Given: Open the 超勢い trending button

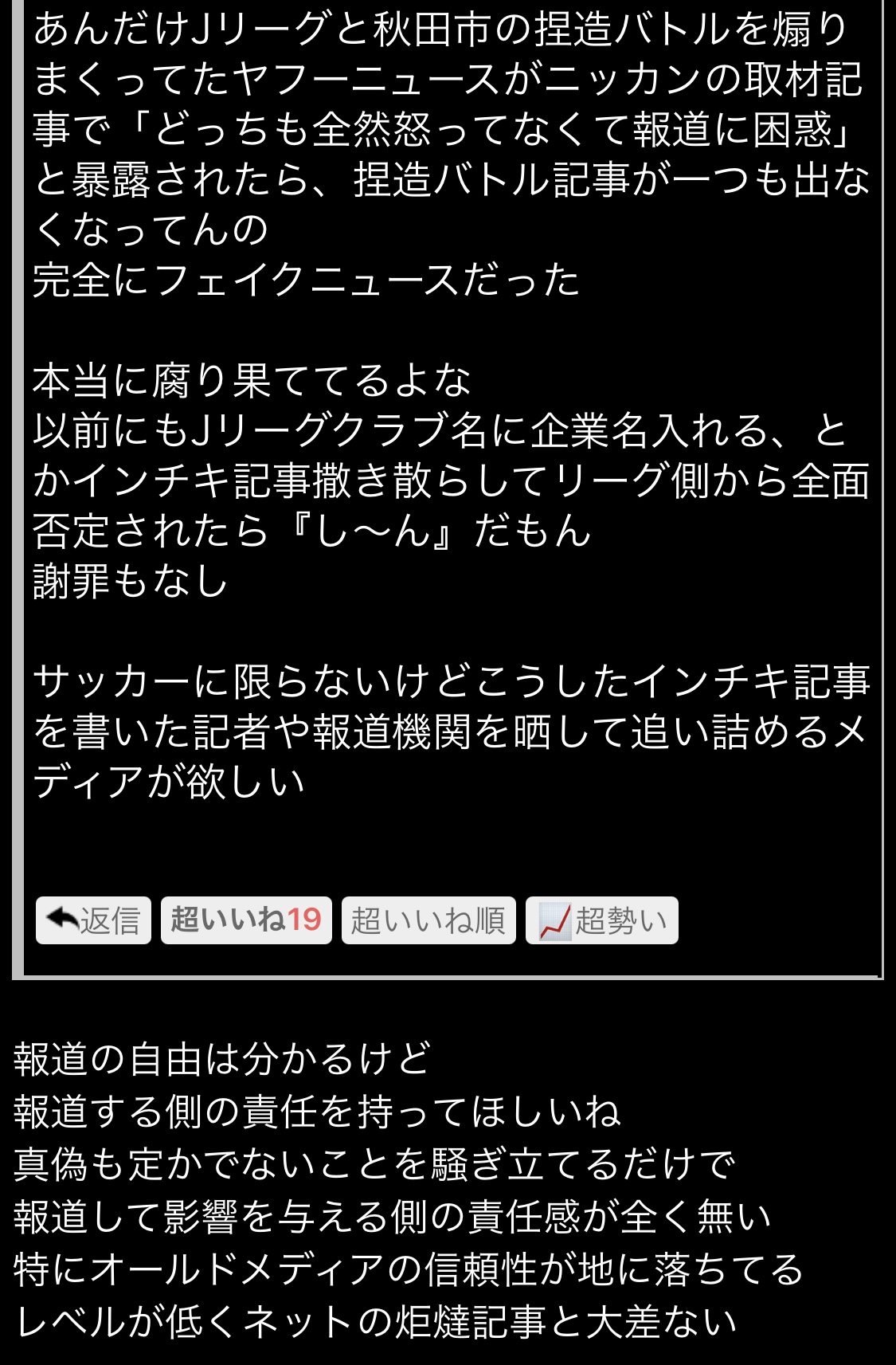Looking at the screenshot, I should coord(601,920).
